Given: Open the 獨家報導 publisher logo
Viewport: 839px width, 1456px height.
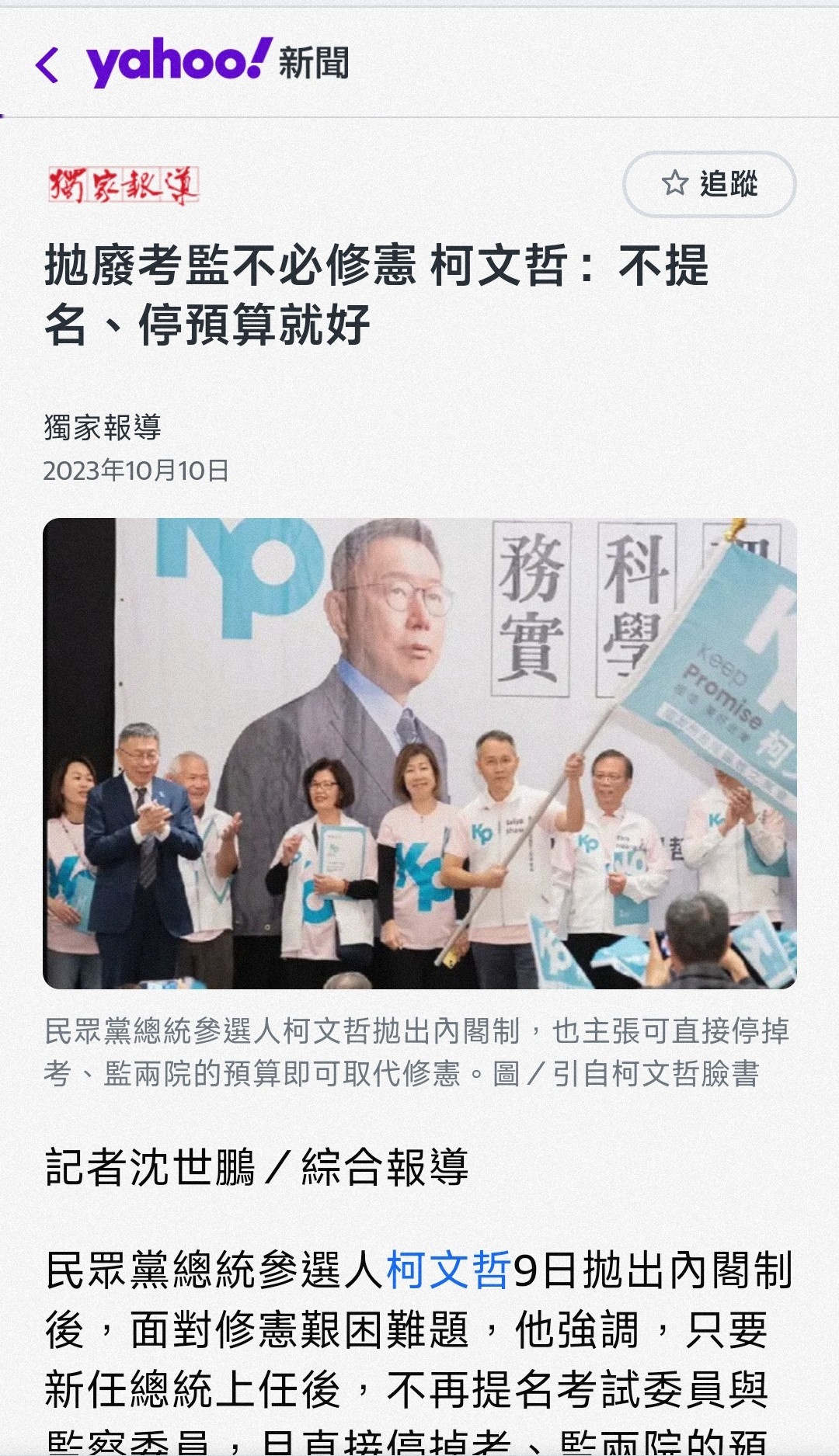Looking at the screenshot, I should [124, 186].
